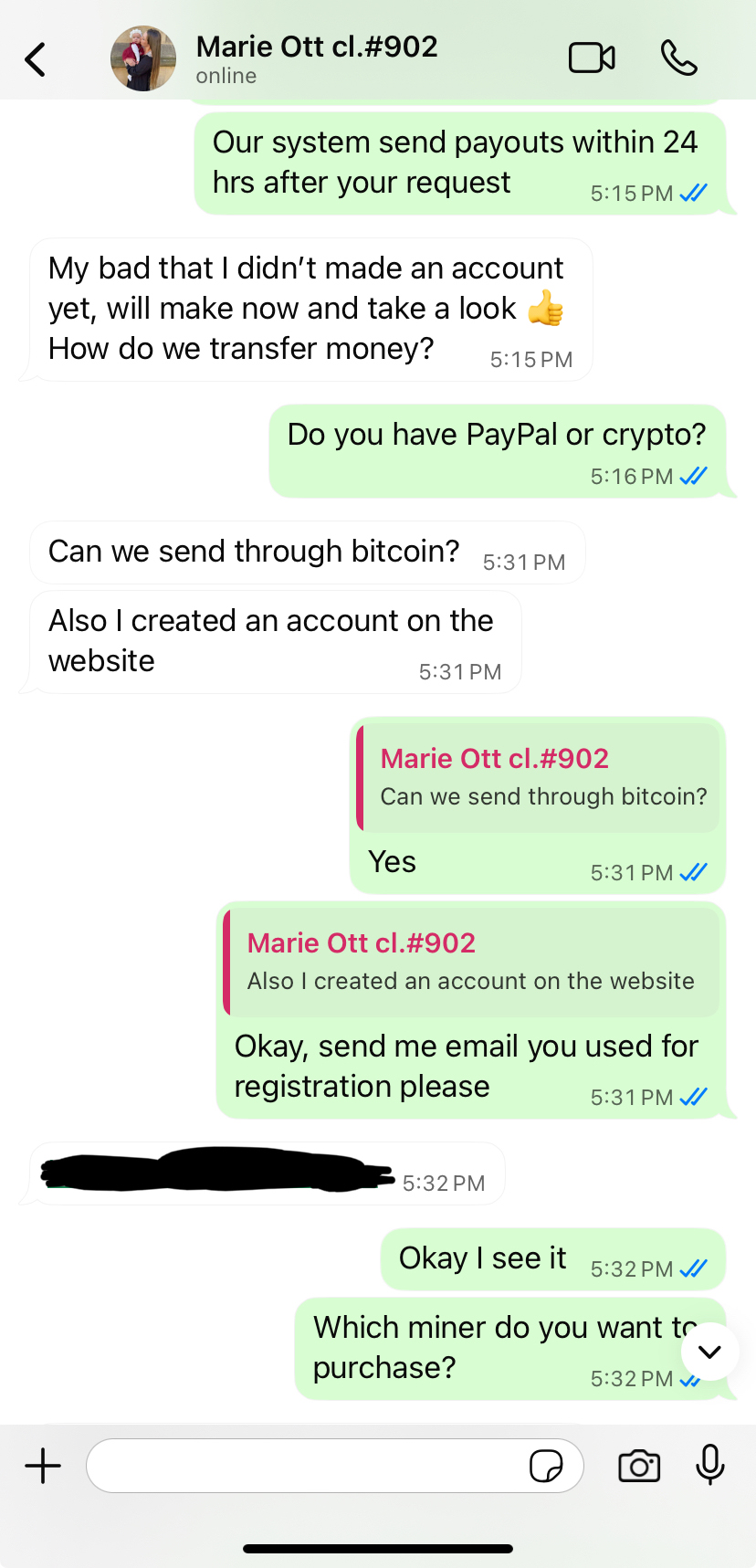This screenshot has height=1568, width=756.
Task: Jump to quoted "Also I created an account" message
Action: (x=472, y=963)
